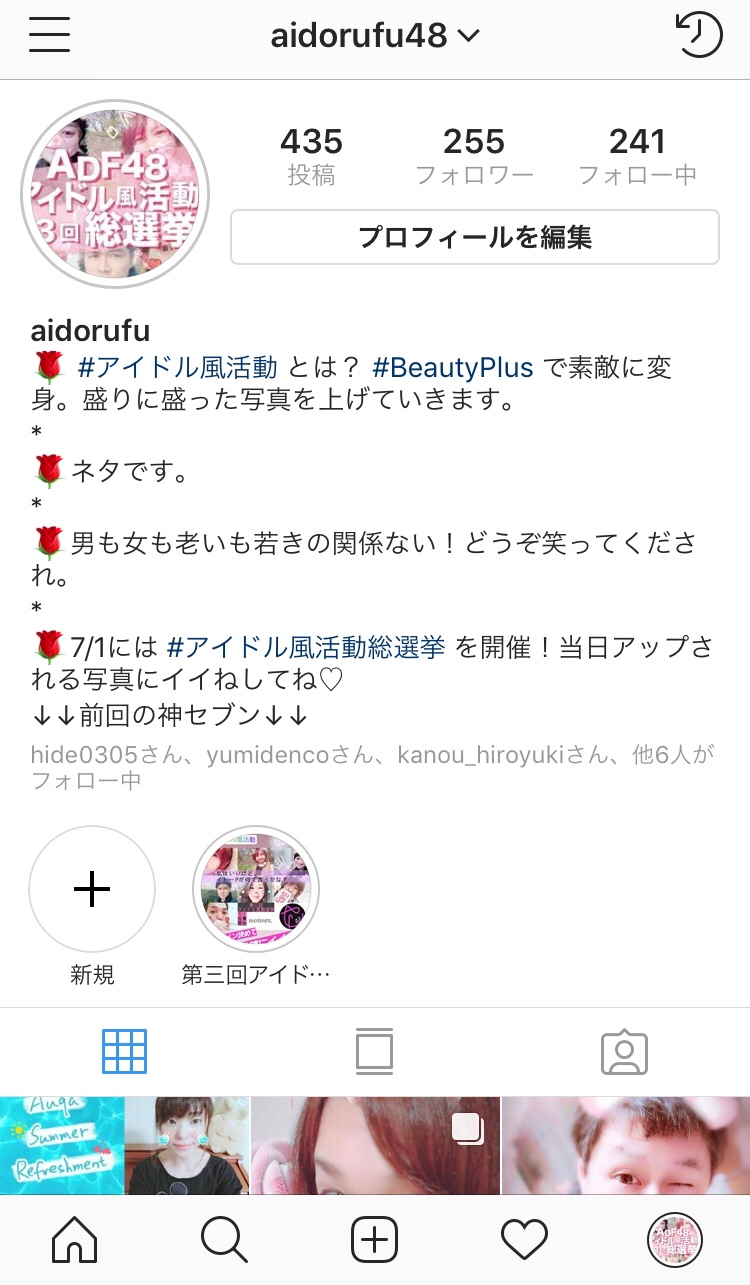
Task: Create a new post
Action: pos(374,1241)
